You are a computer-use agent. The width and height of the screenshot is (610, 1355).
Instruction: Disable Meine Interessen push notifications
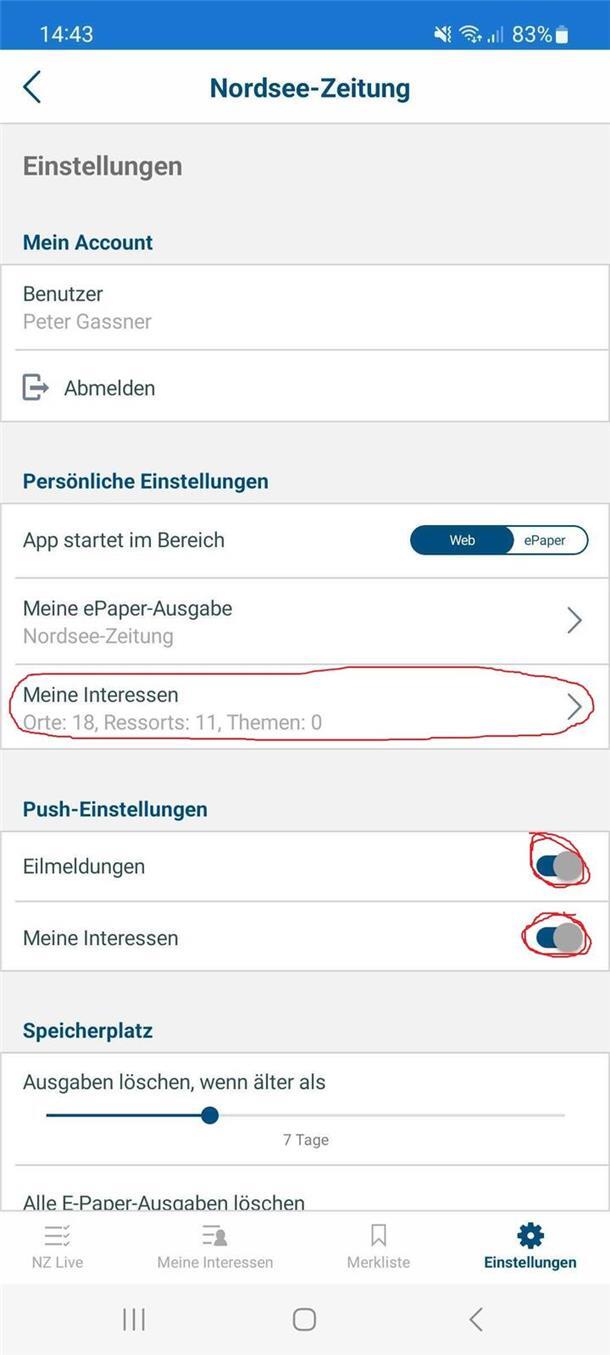click(x=557, y=938)
